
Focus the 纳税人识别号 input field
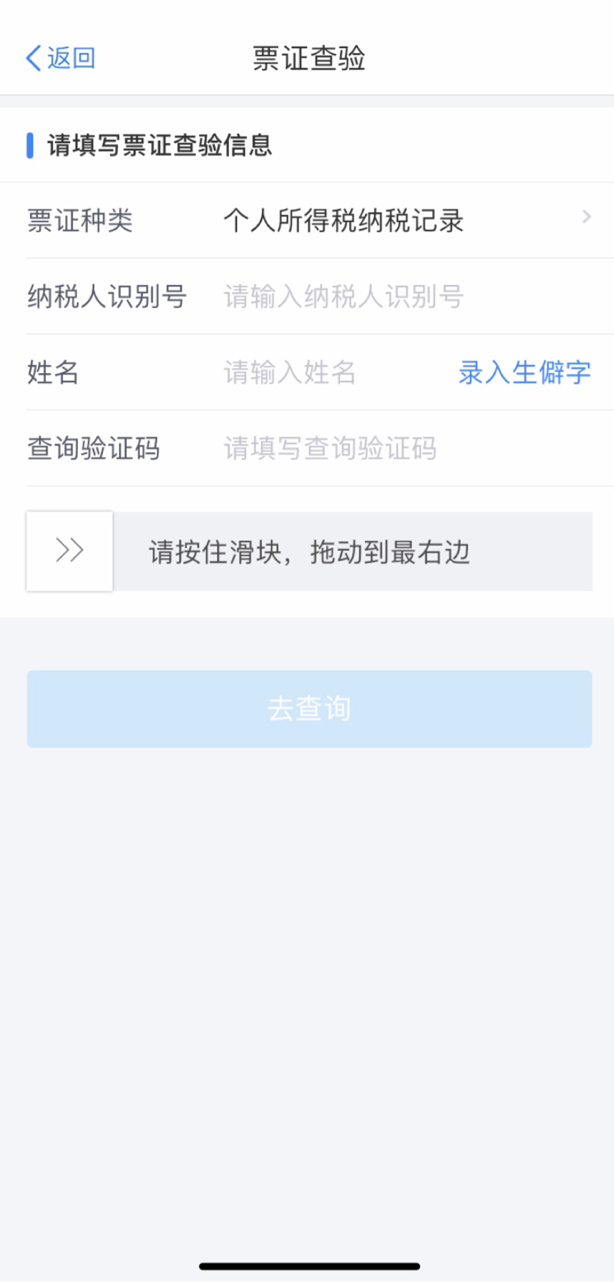[406, 297]
